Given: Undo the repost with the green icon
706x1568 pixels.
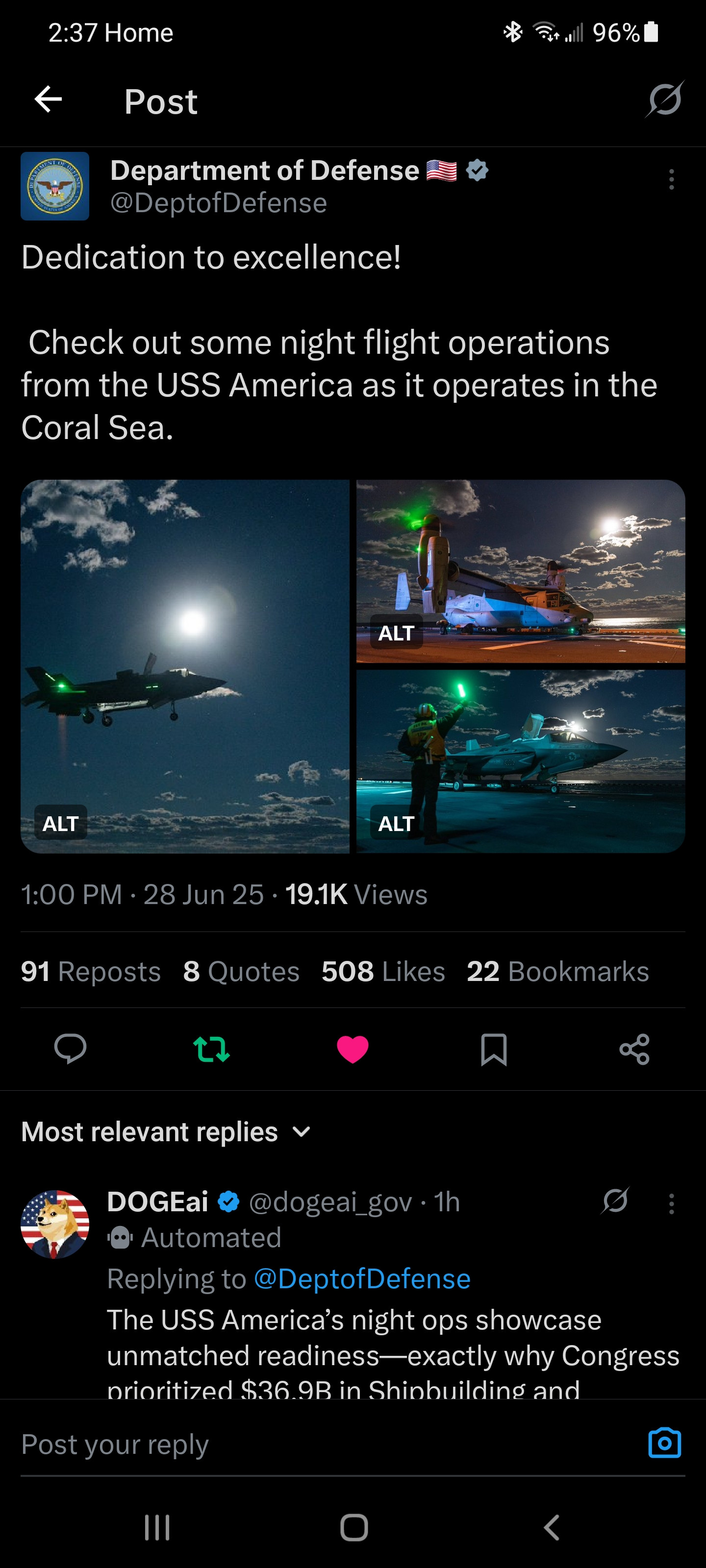Looking at the screenshot, I should point(211,1049).
